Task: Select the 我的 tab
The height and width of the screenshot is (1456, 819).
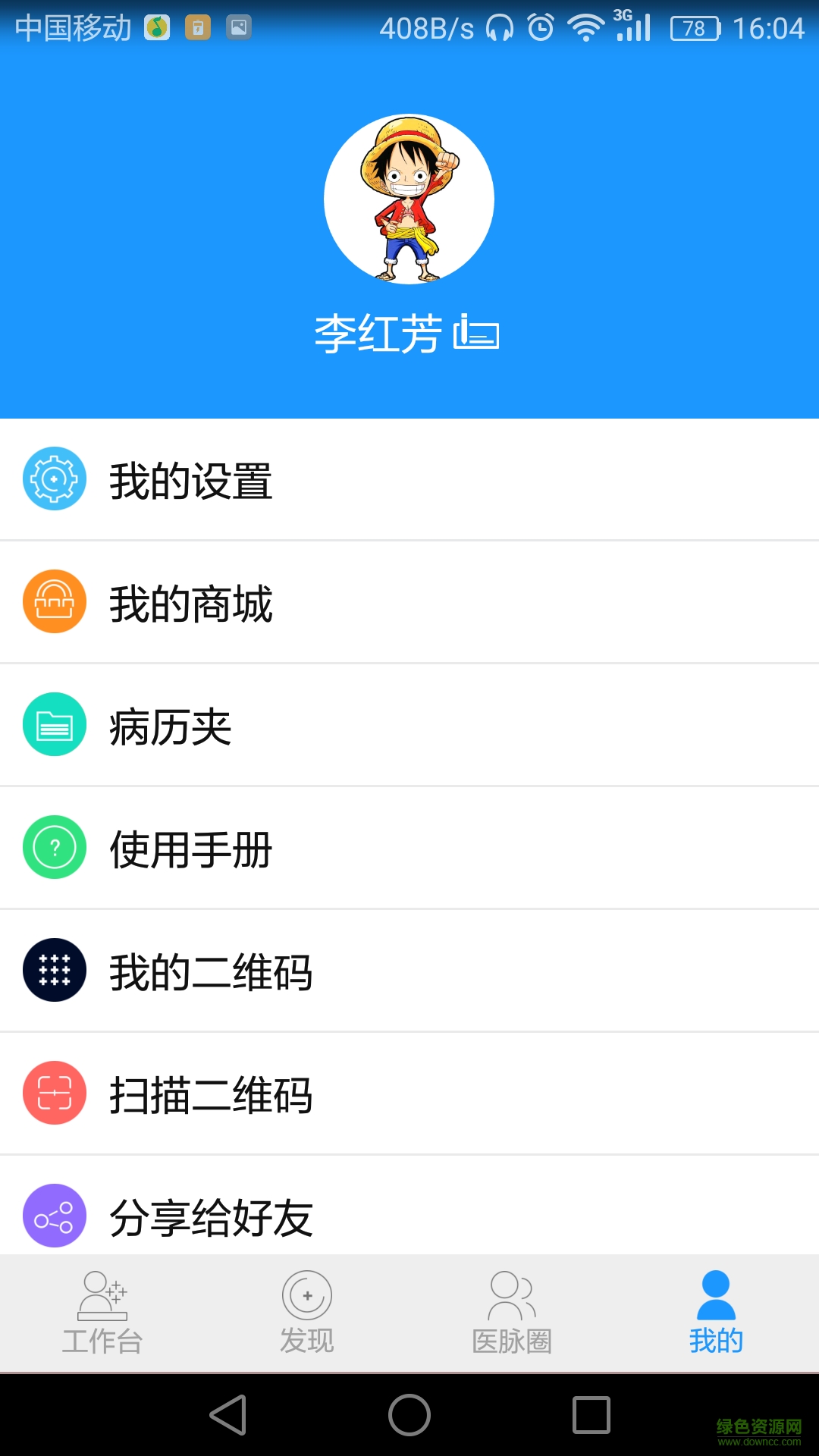Action: point(716,1313)
